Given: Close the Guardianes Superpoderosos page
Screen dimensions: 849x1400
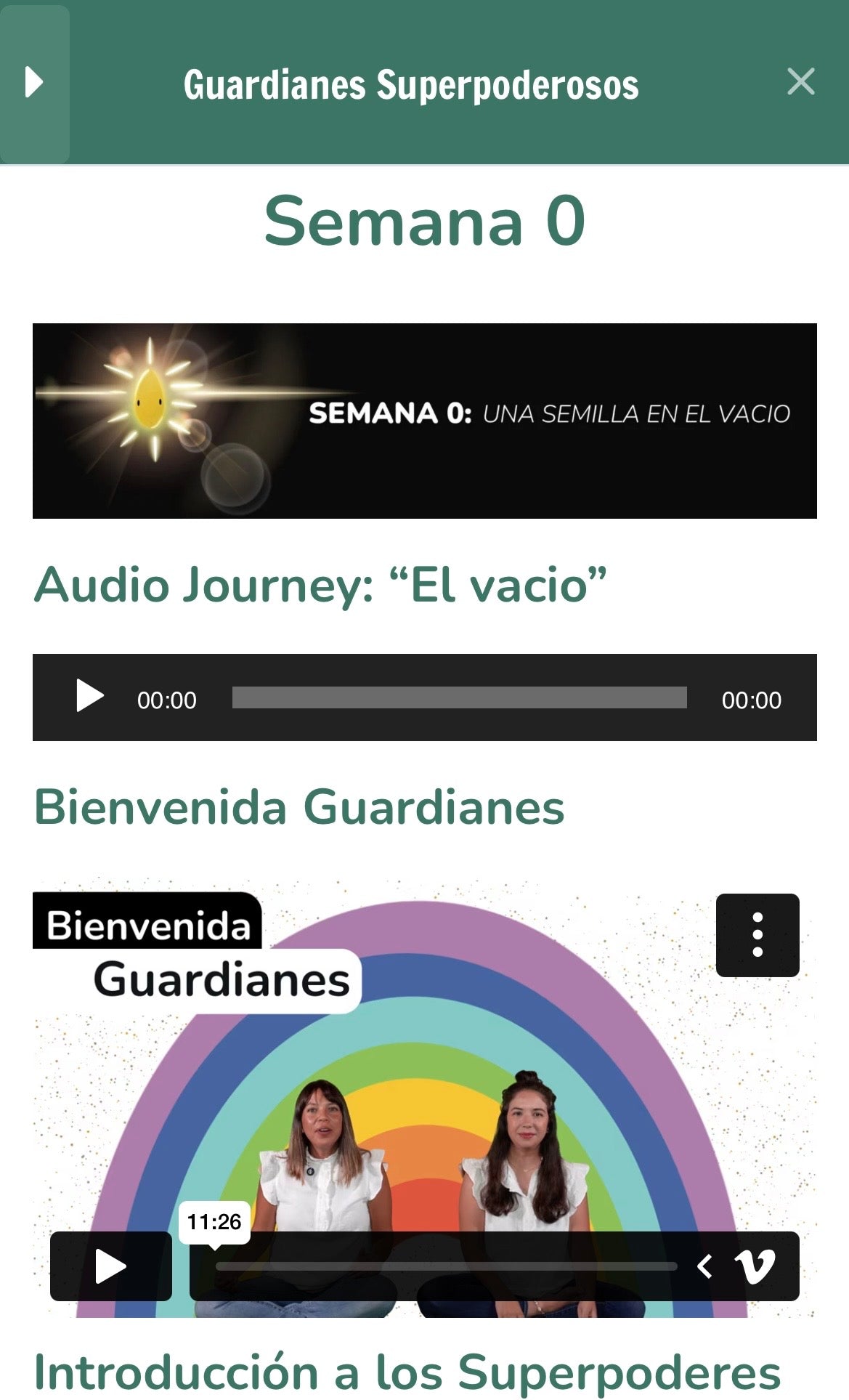Looking at the screenshot, I should click(800, 82).
